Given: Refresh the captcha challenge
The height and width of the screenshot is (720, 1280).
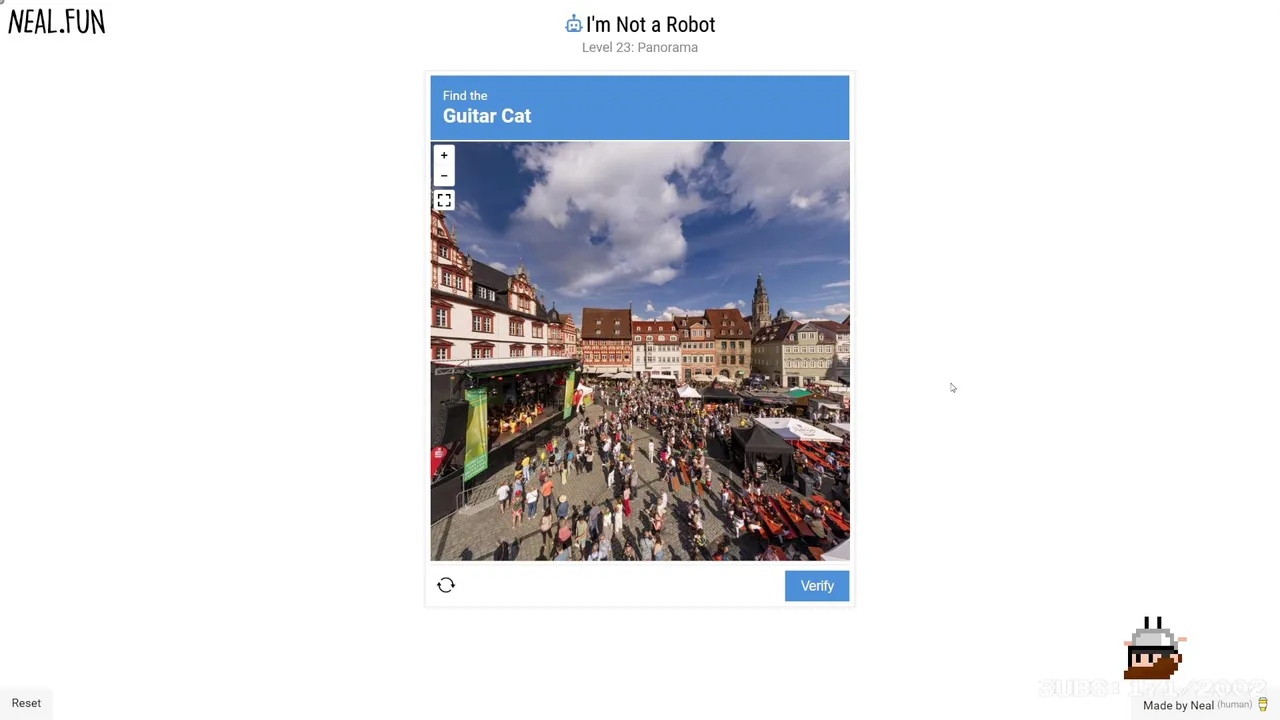Looking at the screenshot, I should tap(446, 586).
